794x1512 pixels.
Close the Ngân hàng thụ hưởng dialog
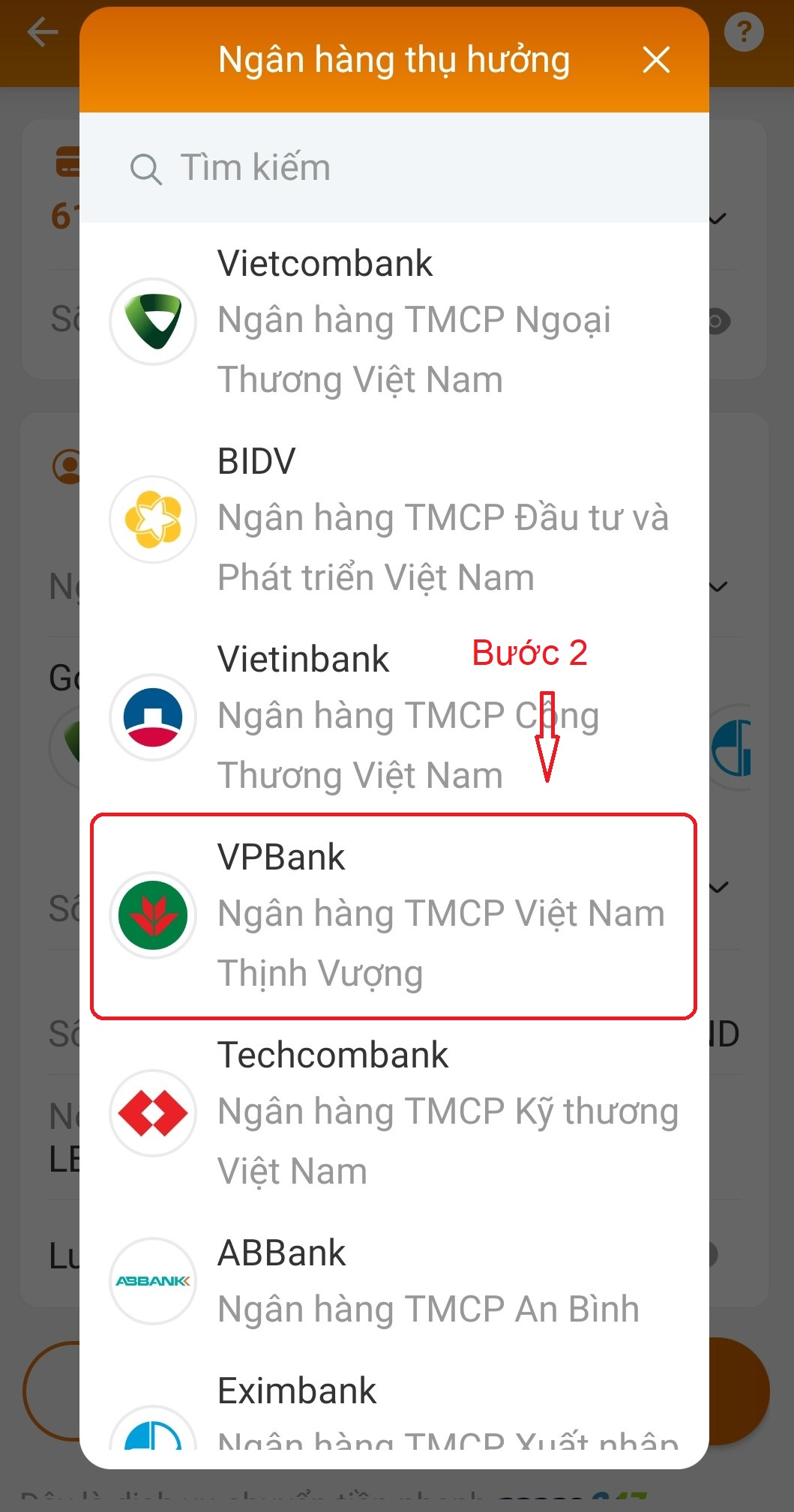coord(656,60)
